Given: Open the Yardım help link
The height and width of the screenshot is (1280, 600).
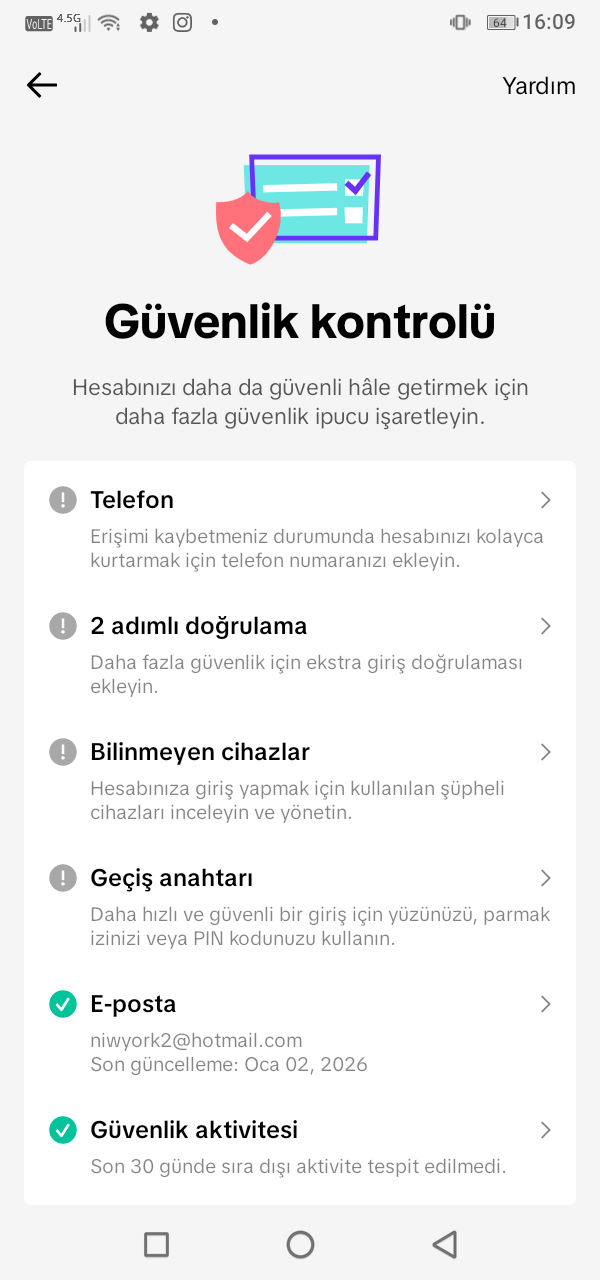Looking at the screenshot, I should (539, 86).
